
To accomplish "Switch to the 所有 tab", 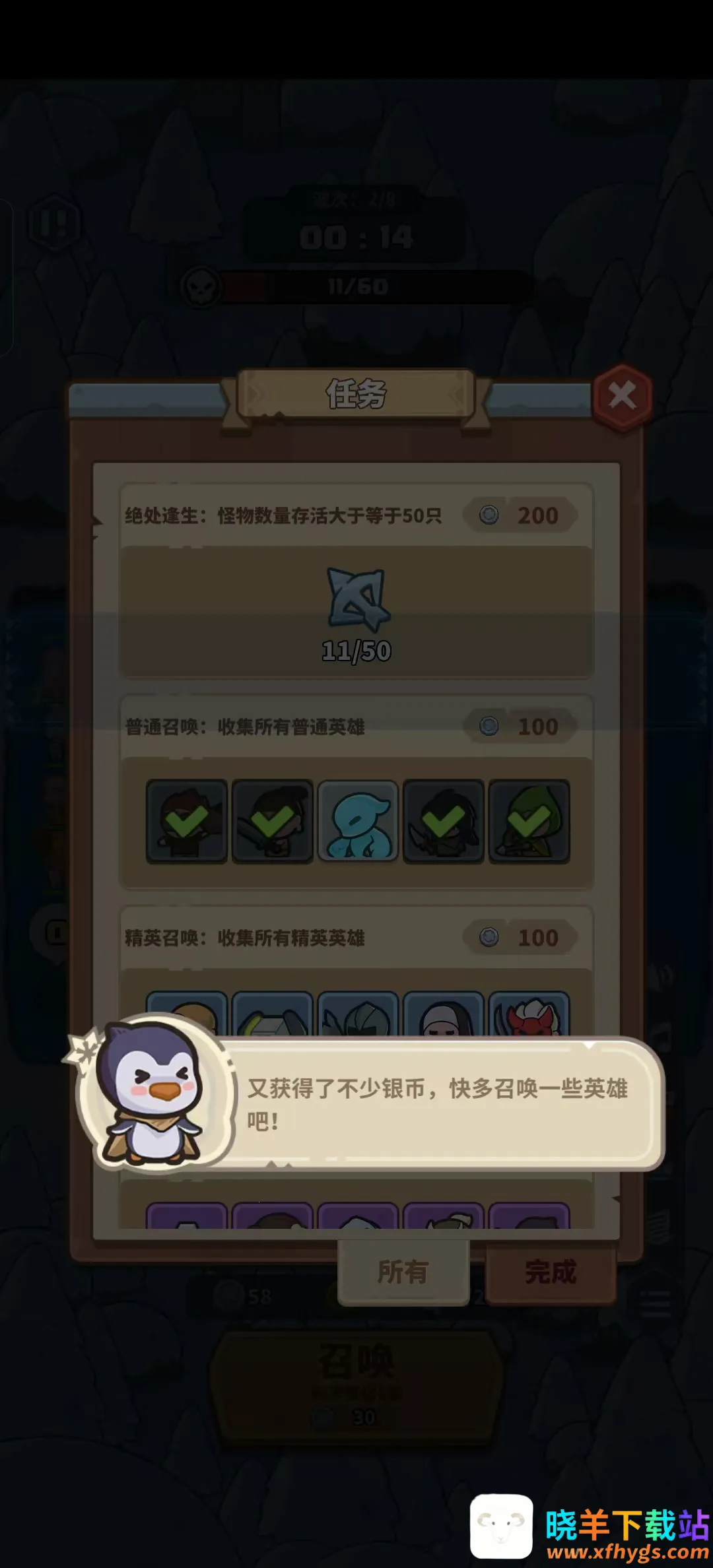I will point(403,1271).
